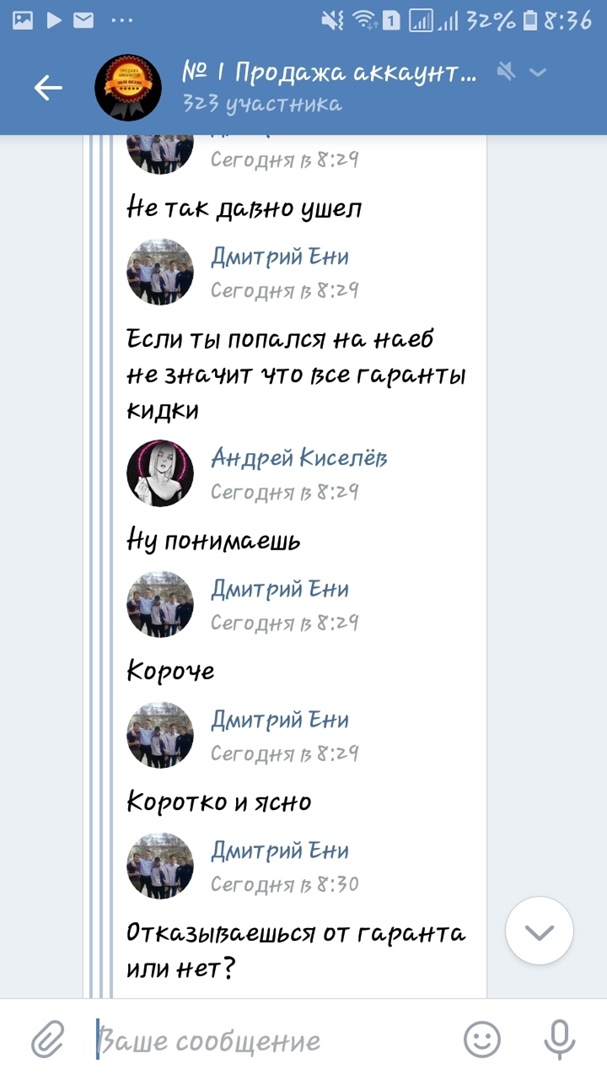The image size is (607, 1080).
Task: Open Андрей Киселёв's profile name
Action: (x=299, y=458)
